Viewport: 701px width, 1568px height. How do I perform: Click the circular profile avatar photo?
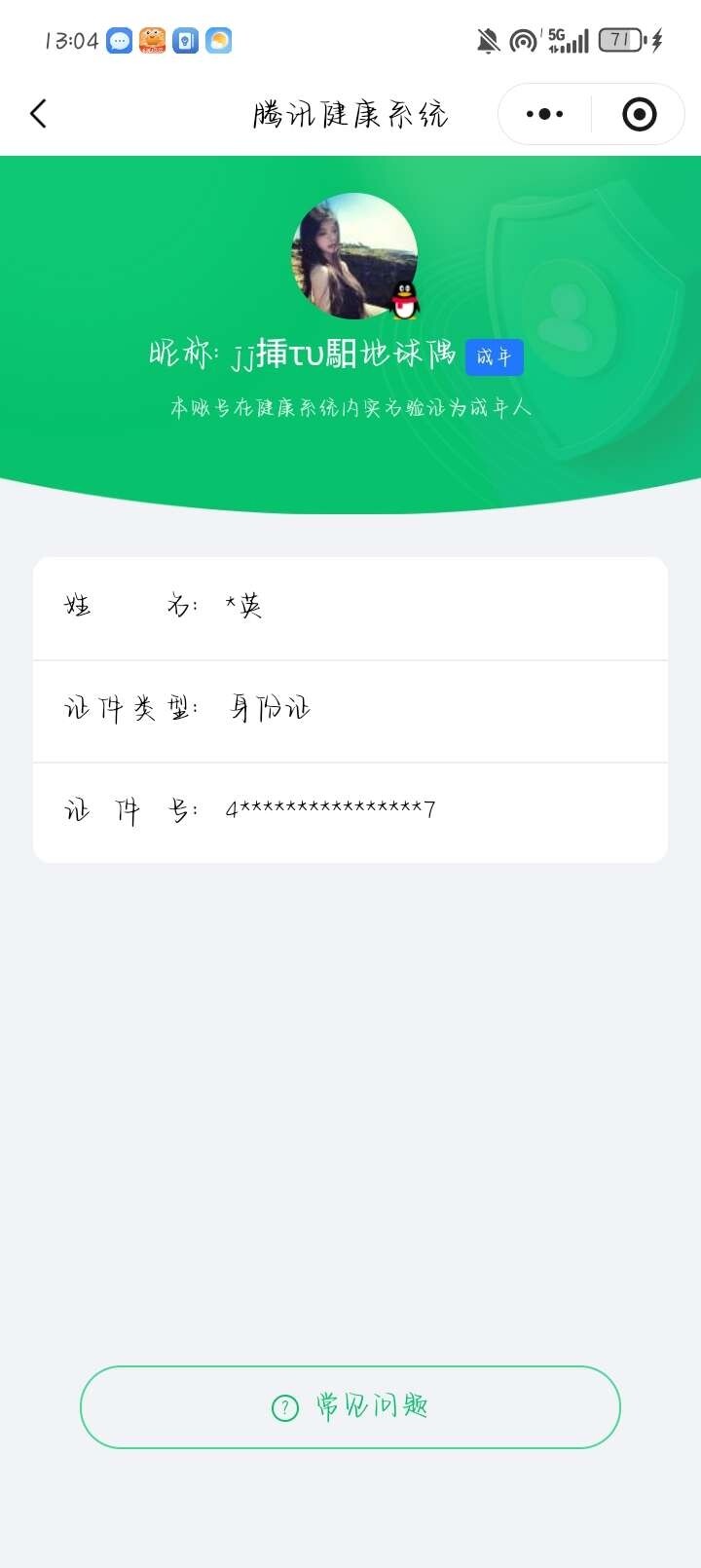pos(352,255)
